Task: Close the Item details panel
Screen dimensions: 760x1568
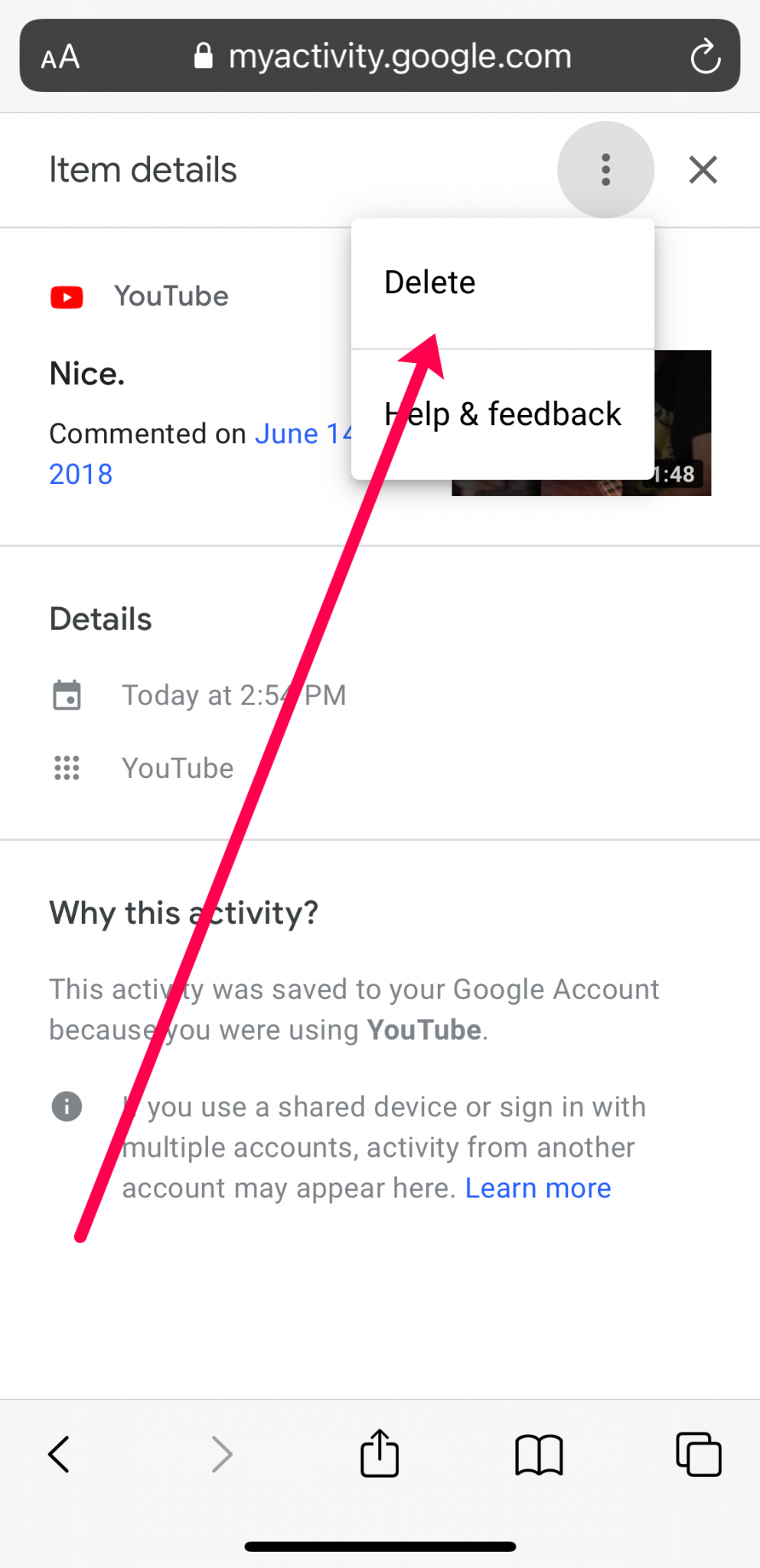Action: pos(703,170)
